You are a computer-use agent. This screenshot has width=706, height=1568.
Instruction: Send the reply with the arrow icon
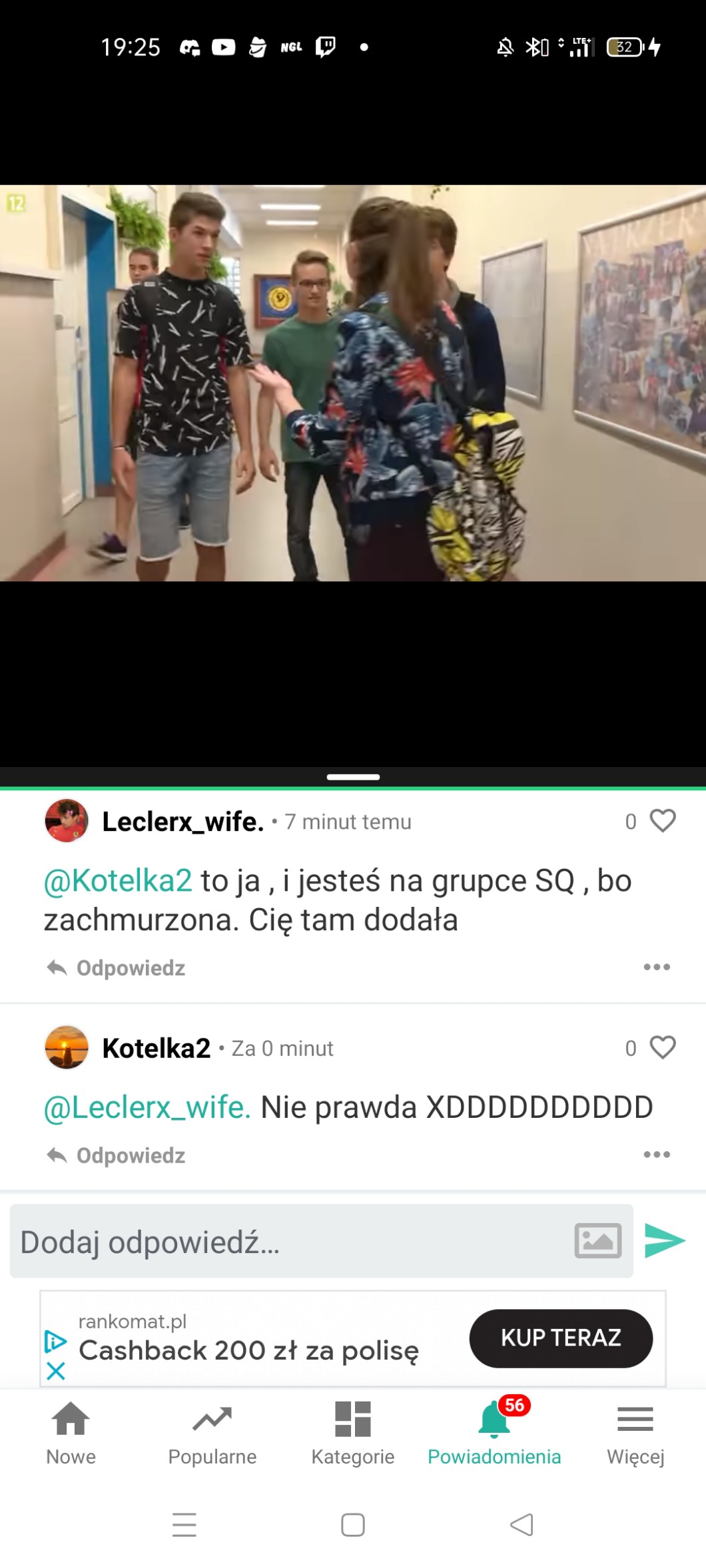(665, 1240)
